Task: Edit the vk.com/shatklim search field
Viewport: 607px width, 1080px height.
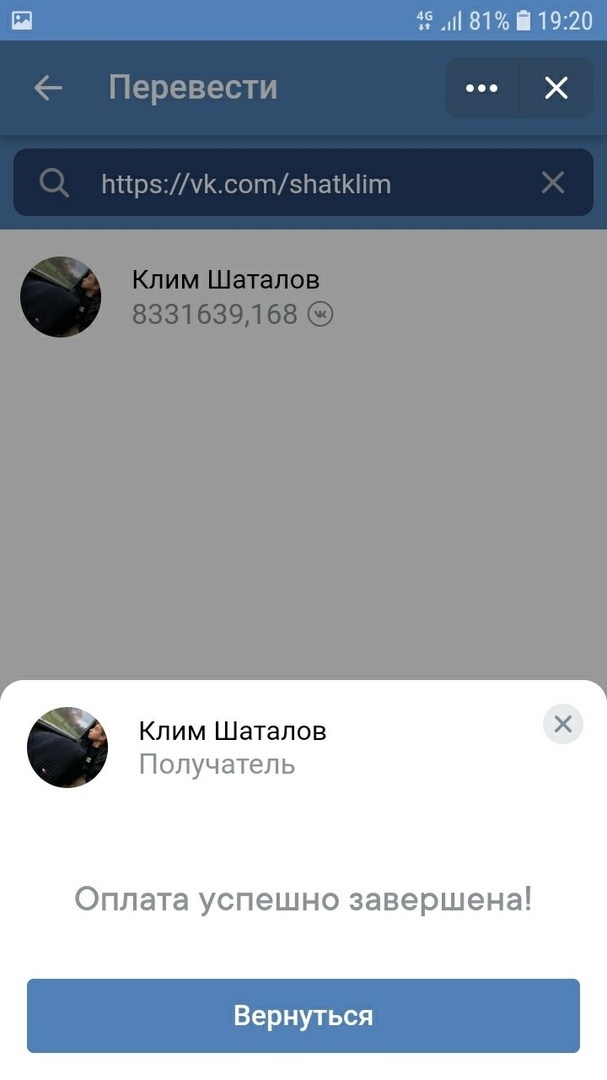Action: (x=300, y=183)
